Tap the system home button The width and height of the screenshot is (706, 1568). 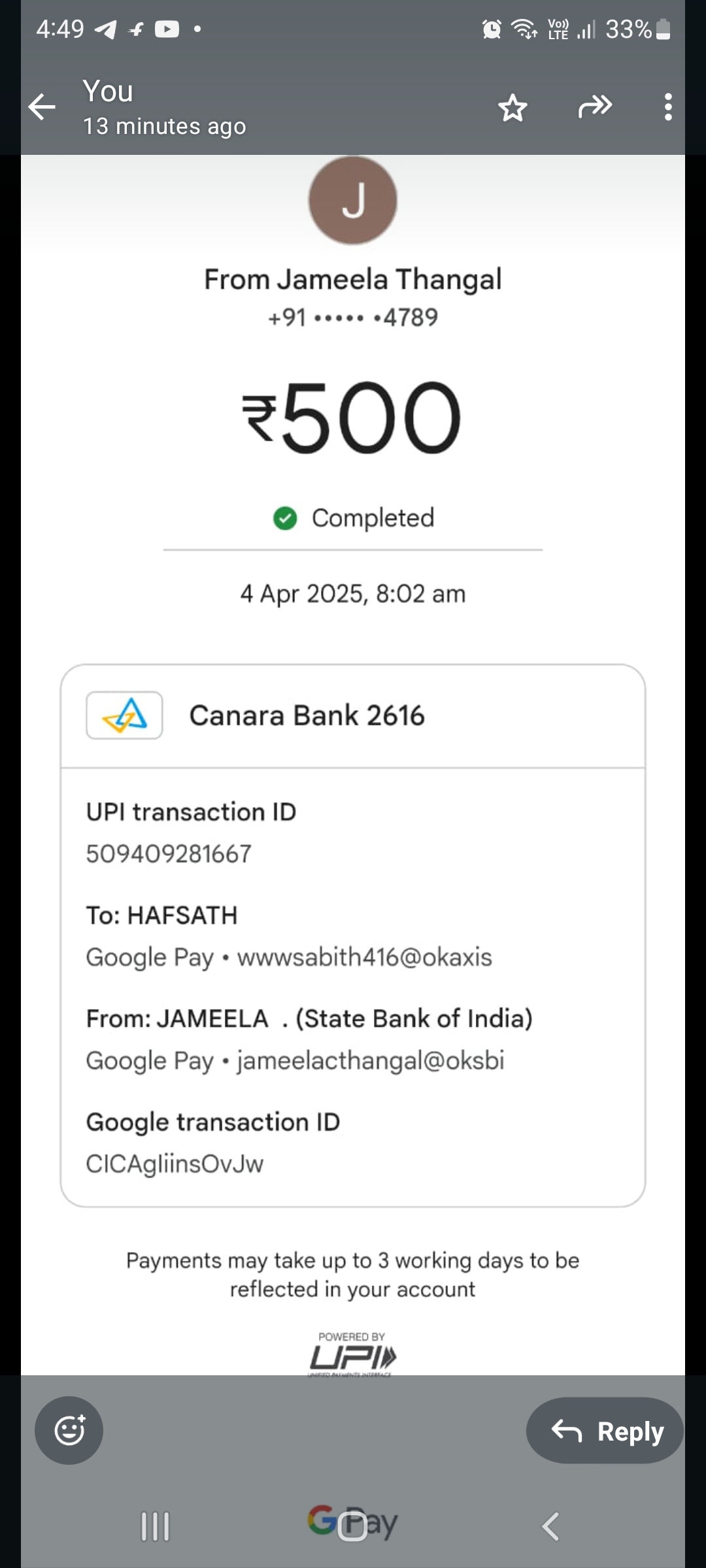click(352, 1527)
